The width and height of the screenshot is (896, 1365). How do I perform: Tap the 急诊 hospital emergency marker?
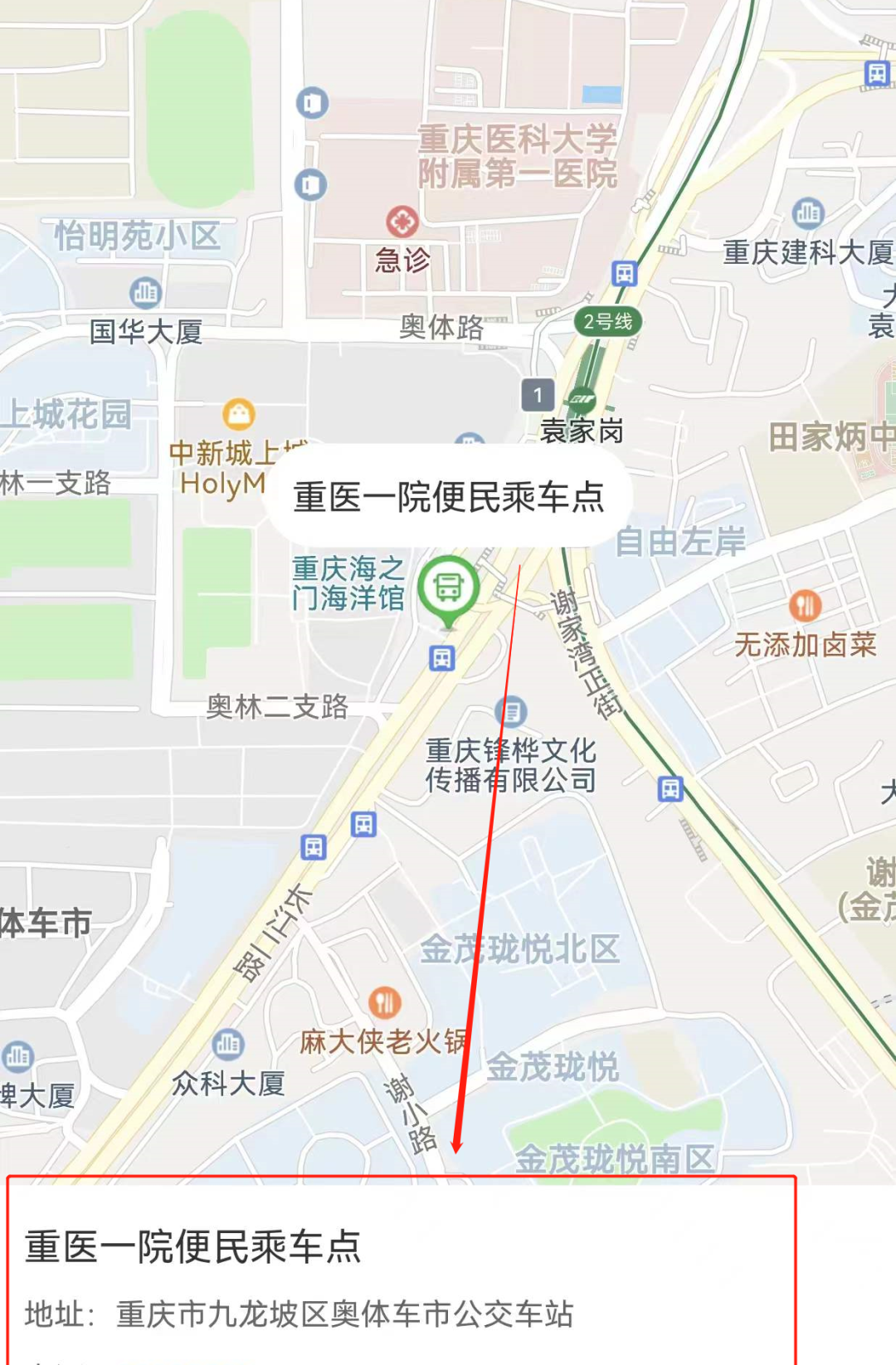[x=402, y=222]
